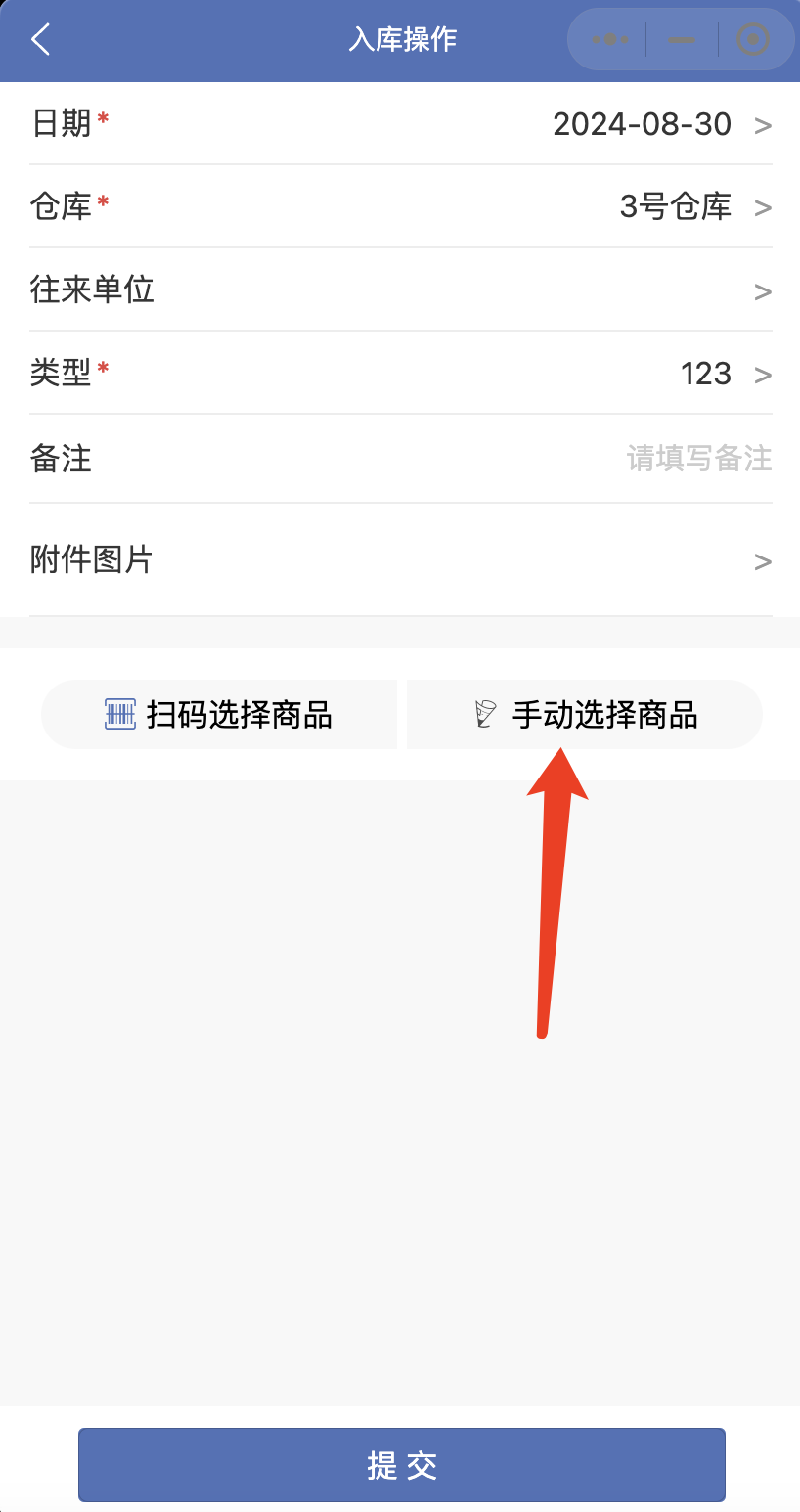Open the mini program more-options dots

[610, 39]
